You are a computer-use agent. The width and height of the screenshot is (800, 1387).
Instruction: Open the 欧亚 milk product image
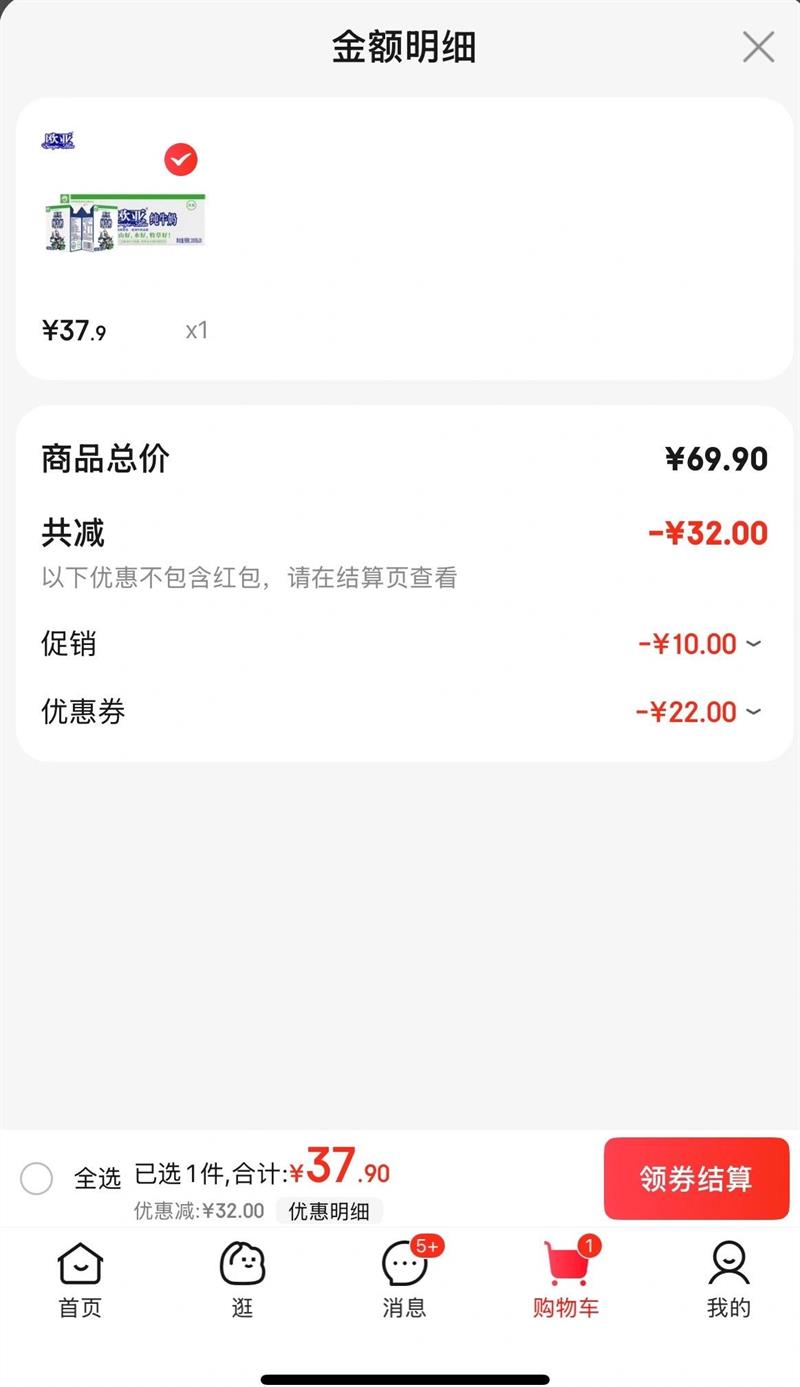pyautogui.click(x=124, y=222)
